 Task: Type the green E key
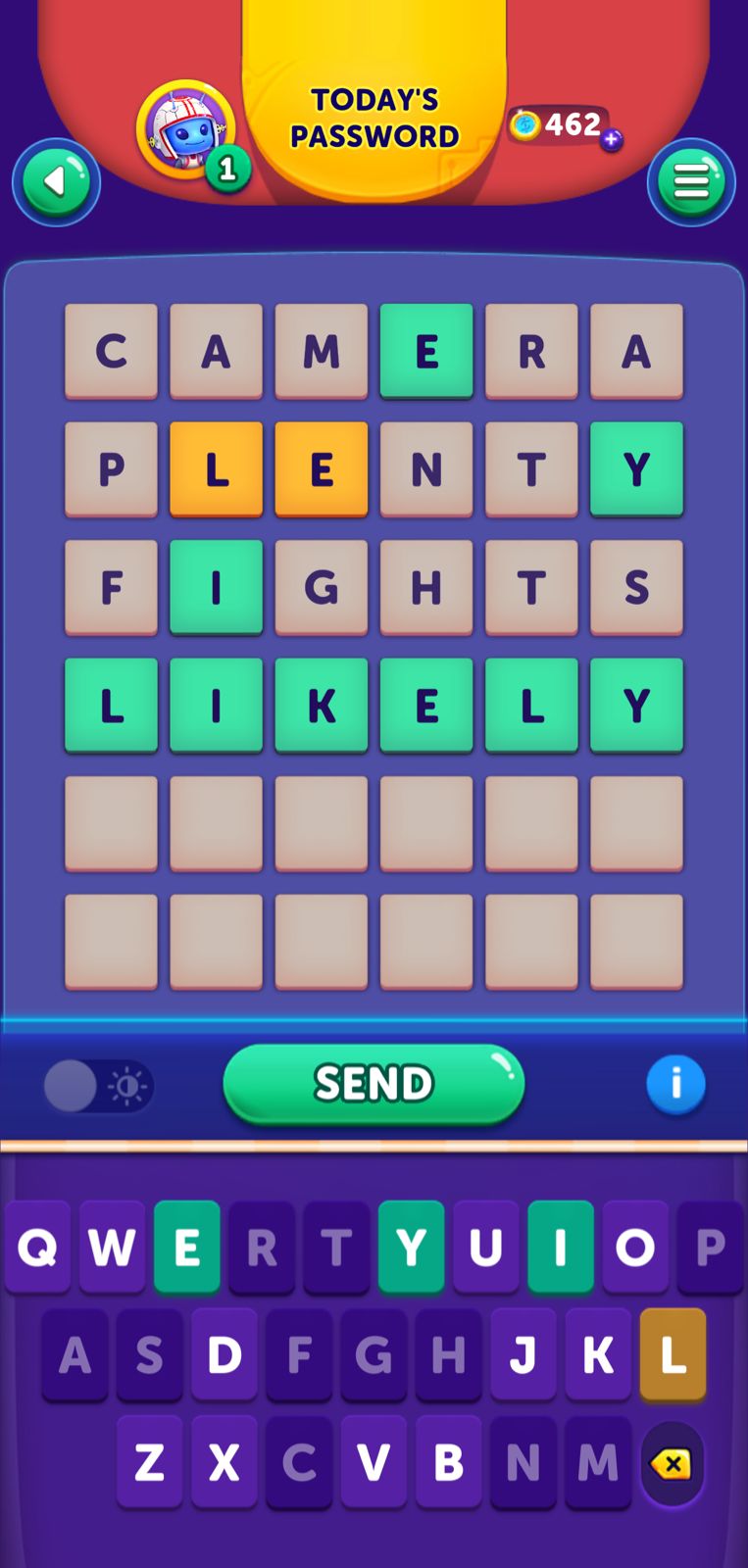pyautogui.click(x=186, y=1248)
